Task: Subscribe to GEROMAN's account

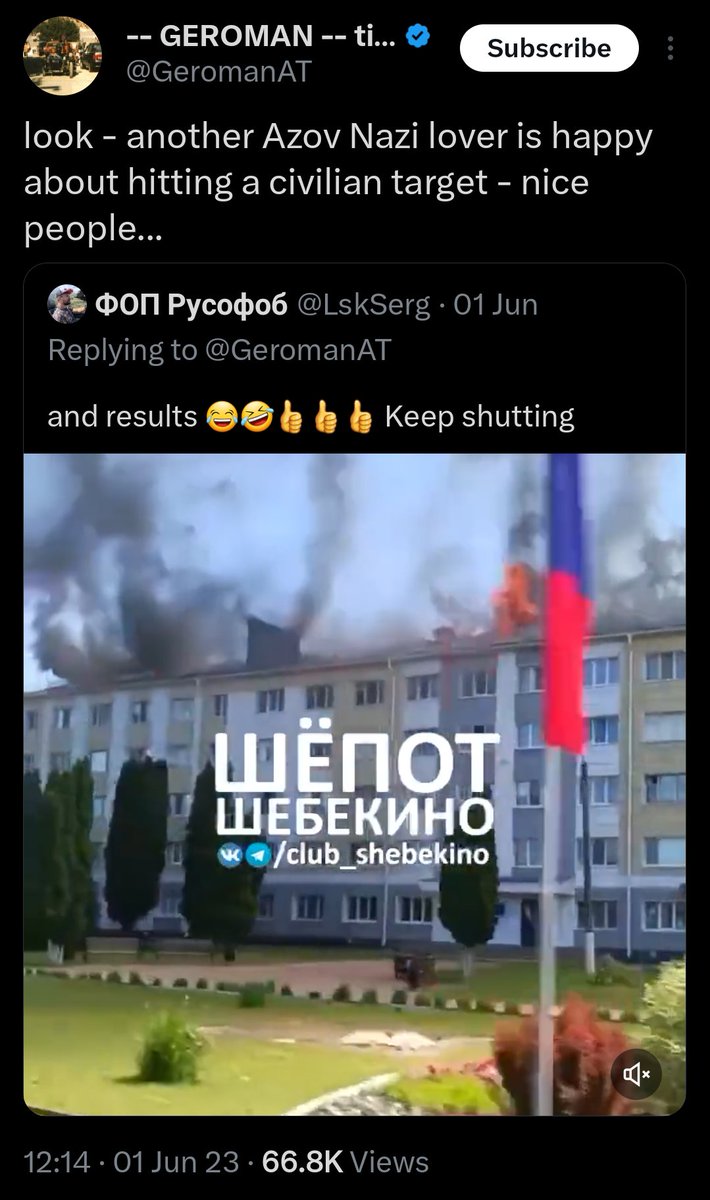Action: tap(549, 48)
